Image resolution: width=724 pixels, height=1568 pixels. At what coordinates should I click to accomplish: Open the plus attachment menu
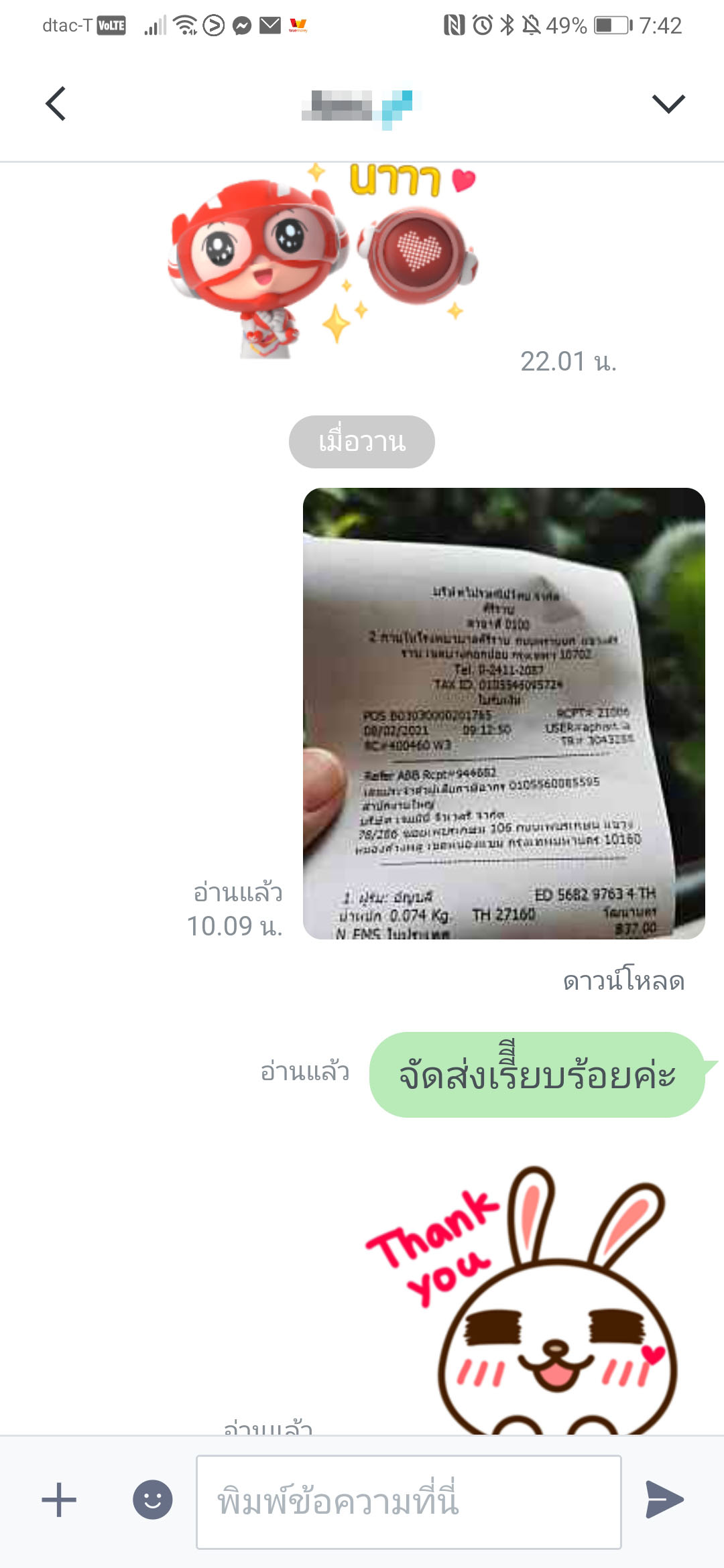pyautogui.click(x=59, y=1500)
